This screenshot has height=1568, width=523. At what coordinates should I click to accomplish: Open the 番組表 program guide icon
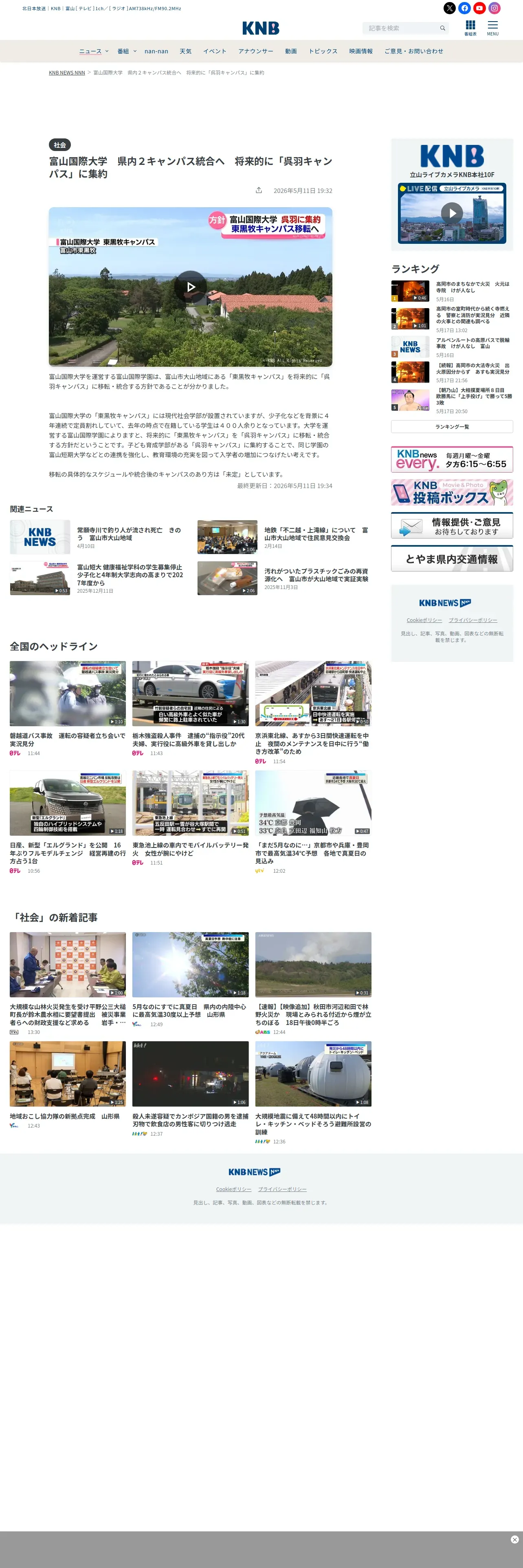pos(470,28)
